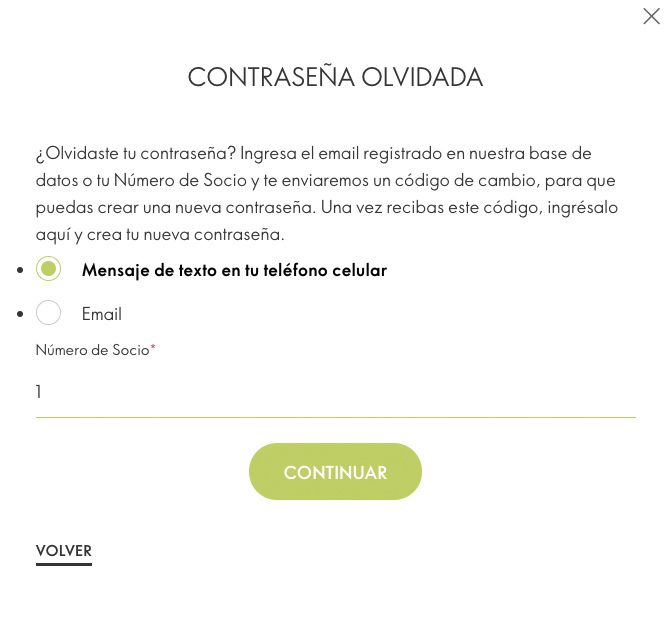The width and height of the screenshot is (670, 624).
Task: Go back via the Volver link
Action: [64, 551]
